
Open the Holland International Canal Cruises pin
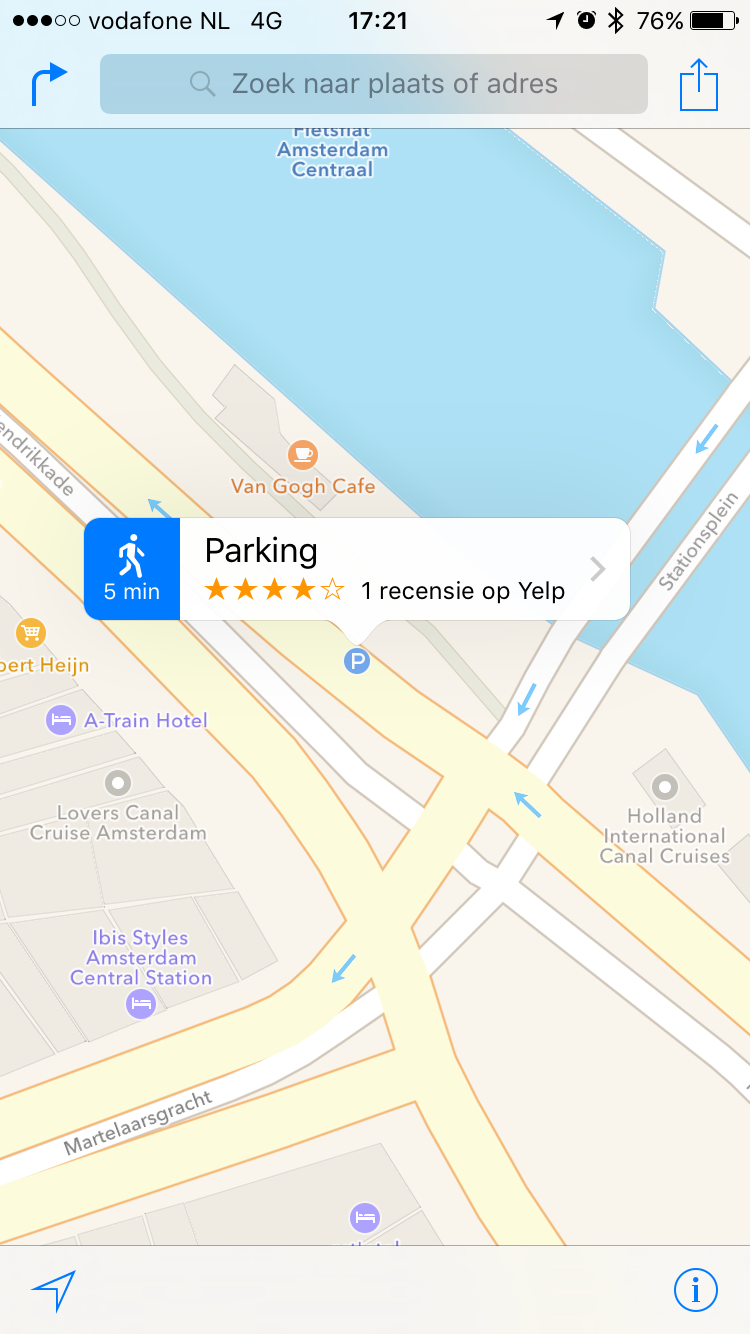pos(665,786)
